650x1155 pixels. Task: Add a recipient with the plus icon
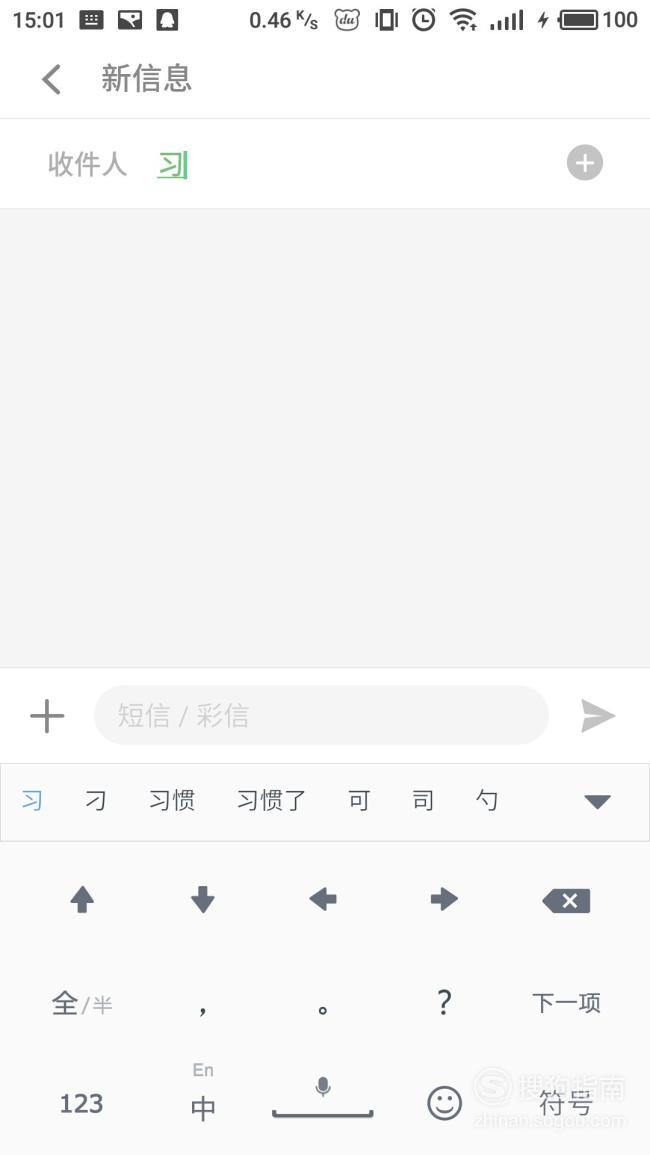pyautogui.click(x=584, y=163)
